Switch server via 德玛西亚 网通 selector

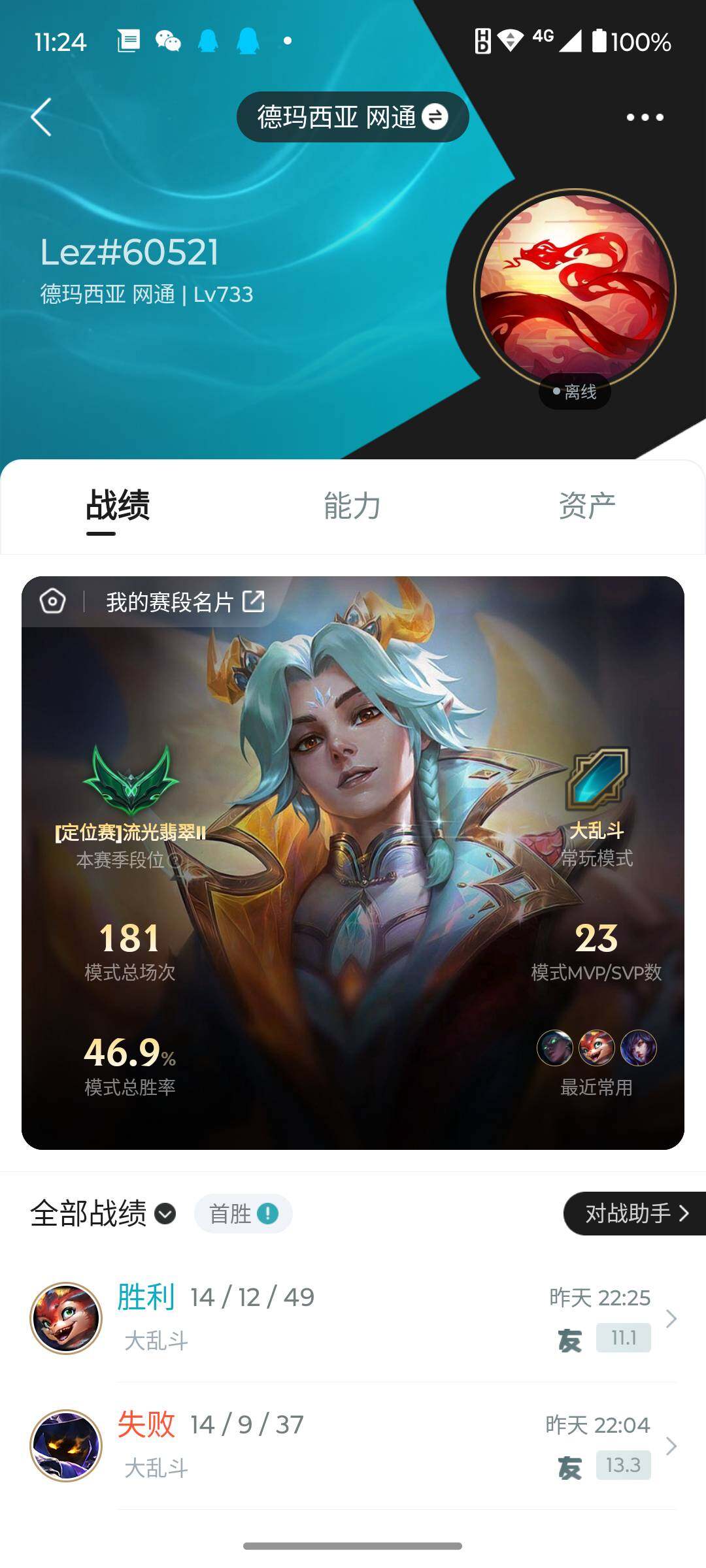(x=352, y=118)
